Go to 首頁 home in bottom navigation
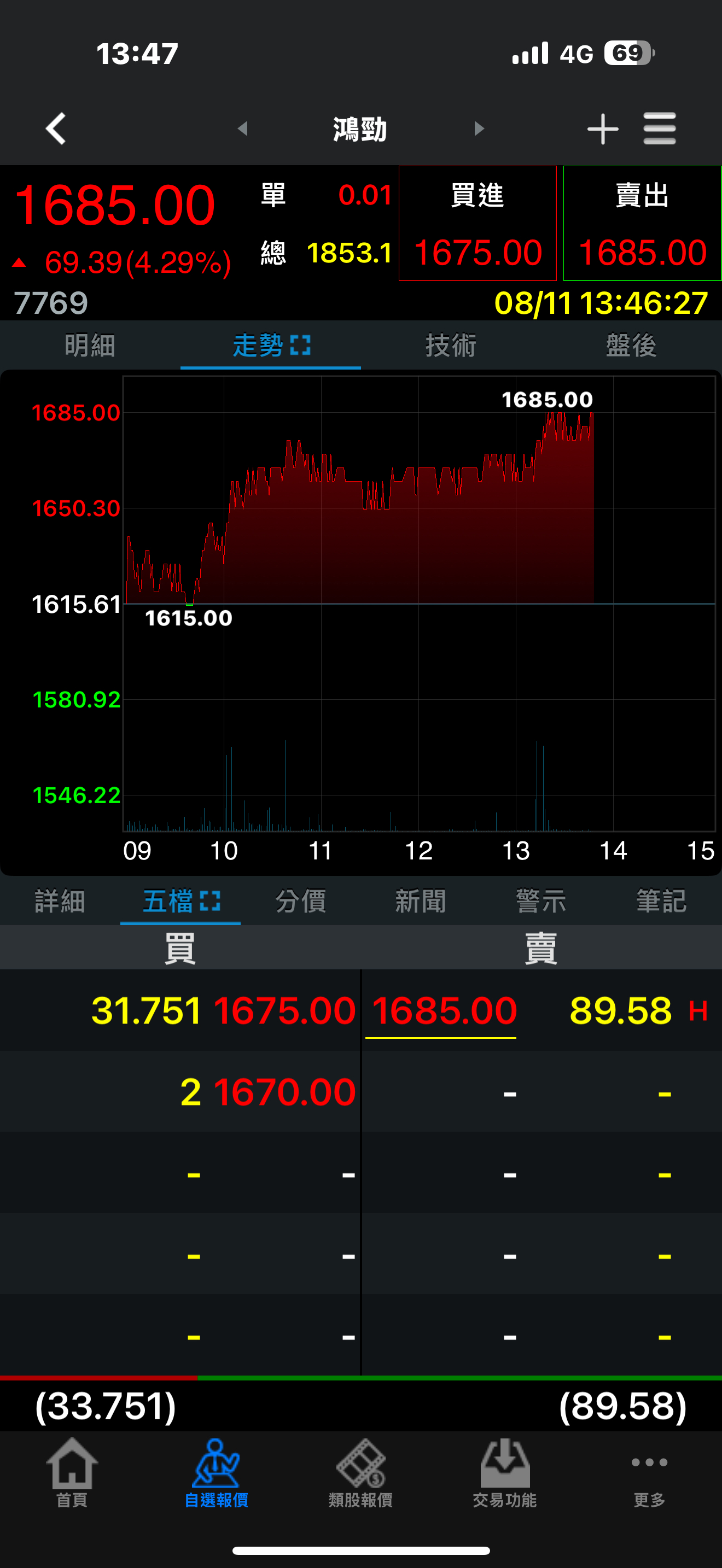The image size is (722, 1568). pyautogui.click(x=72, y=1473)
